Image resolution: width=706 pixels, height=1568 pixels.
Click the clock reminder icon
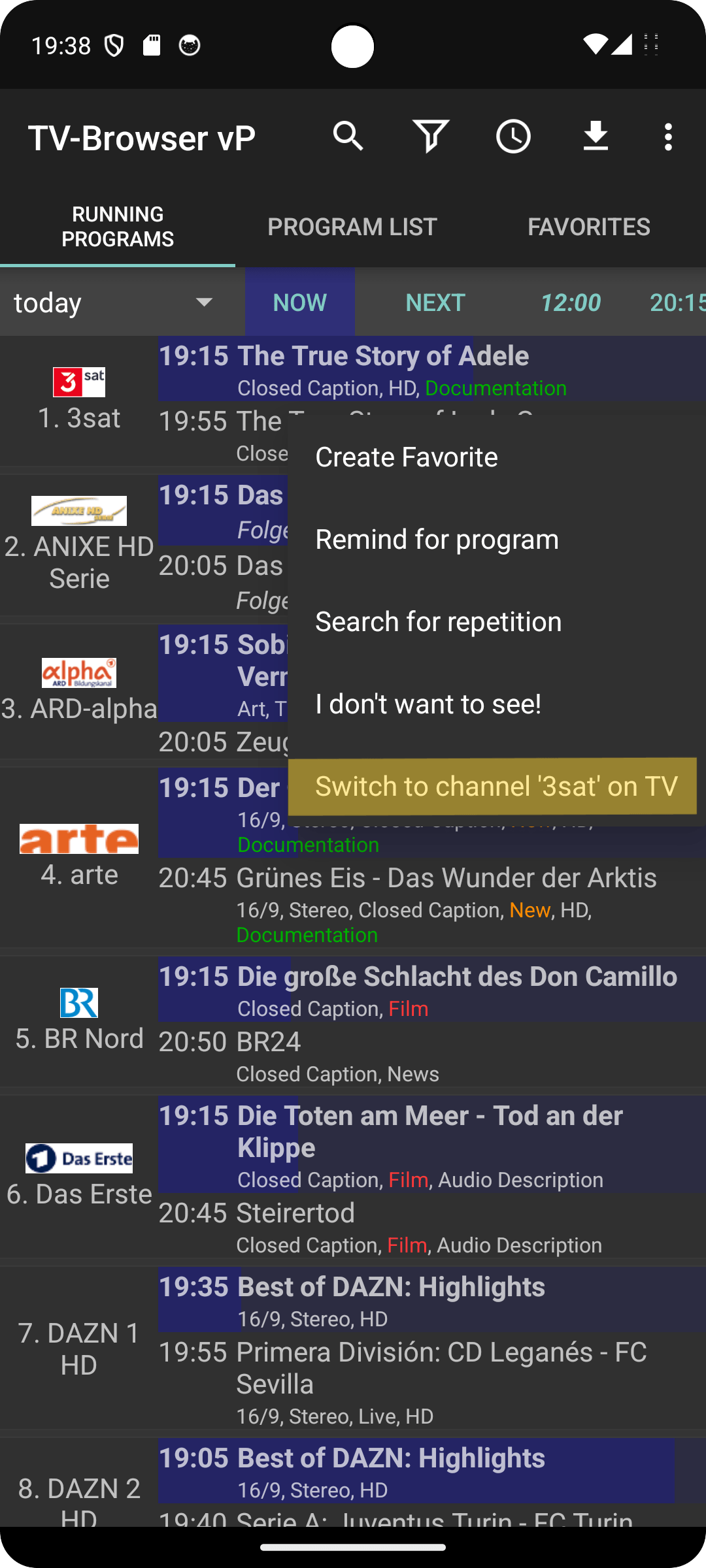(x=514, y=137)
